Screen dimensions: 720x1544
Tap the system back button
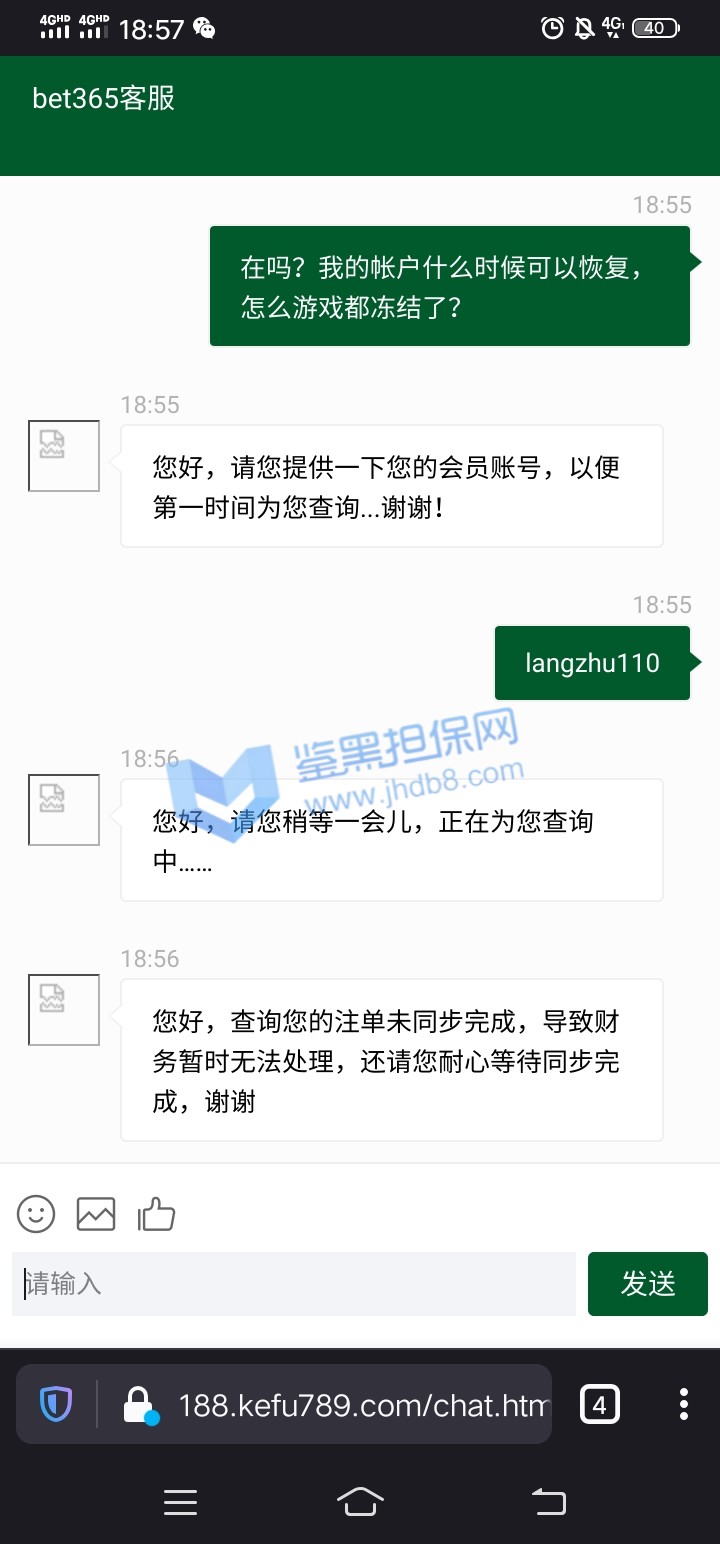tap(548, 1502)
